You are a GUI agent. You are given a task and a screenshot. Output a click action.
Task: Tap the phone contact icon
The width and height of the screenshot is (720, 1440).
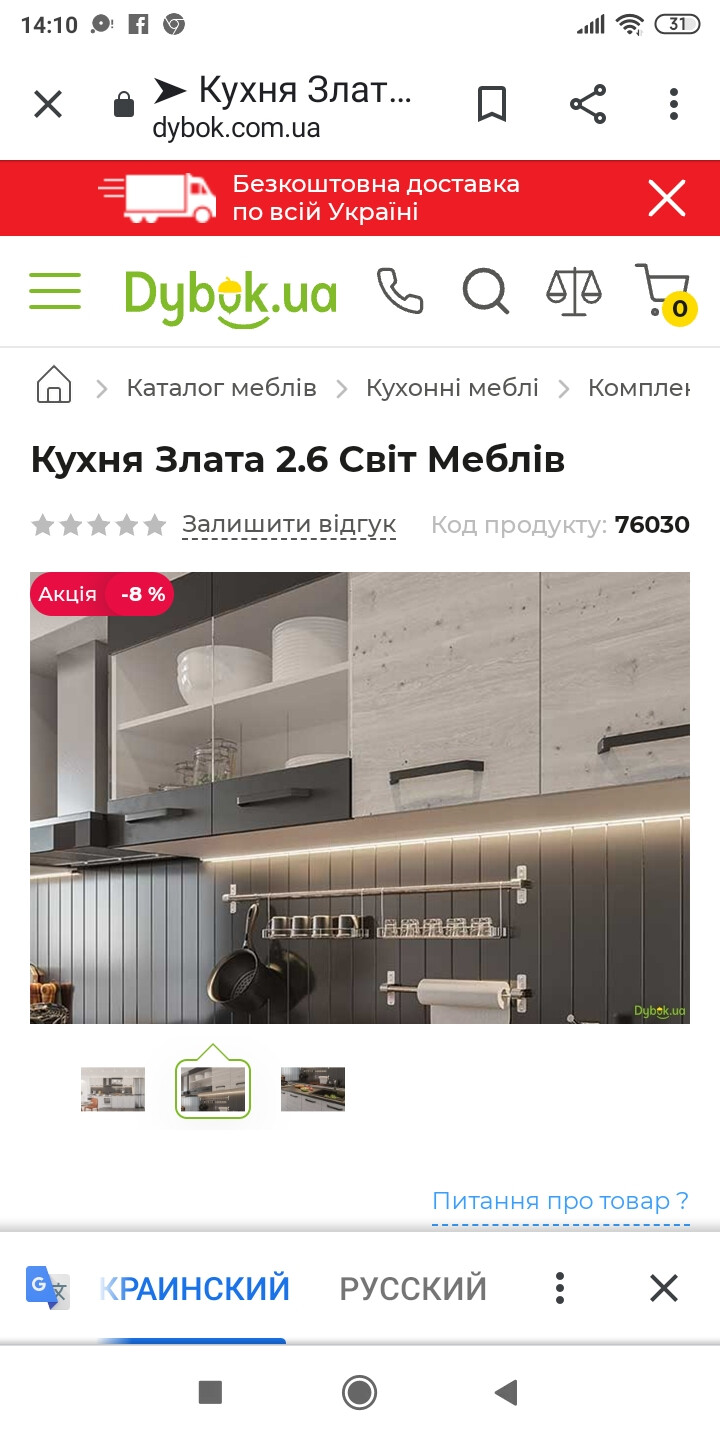[x=400, y=291]
